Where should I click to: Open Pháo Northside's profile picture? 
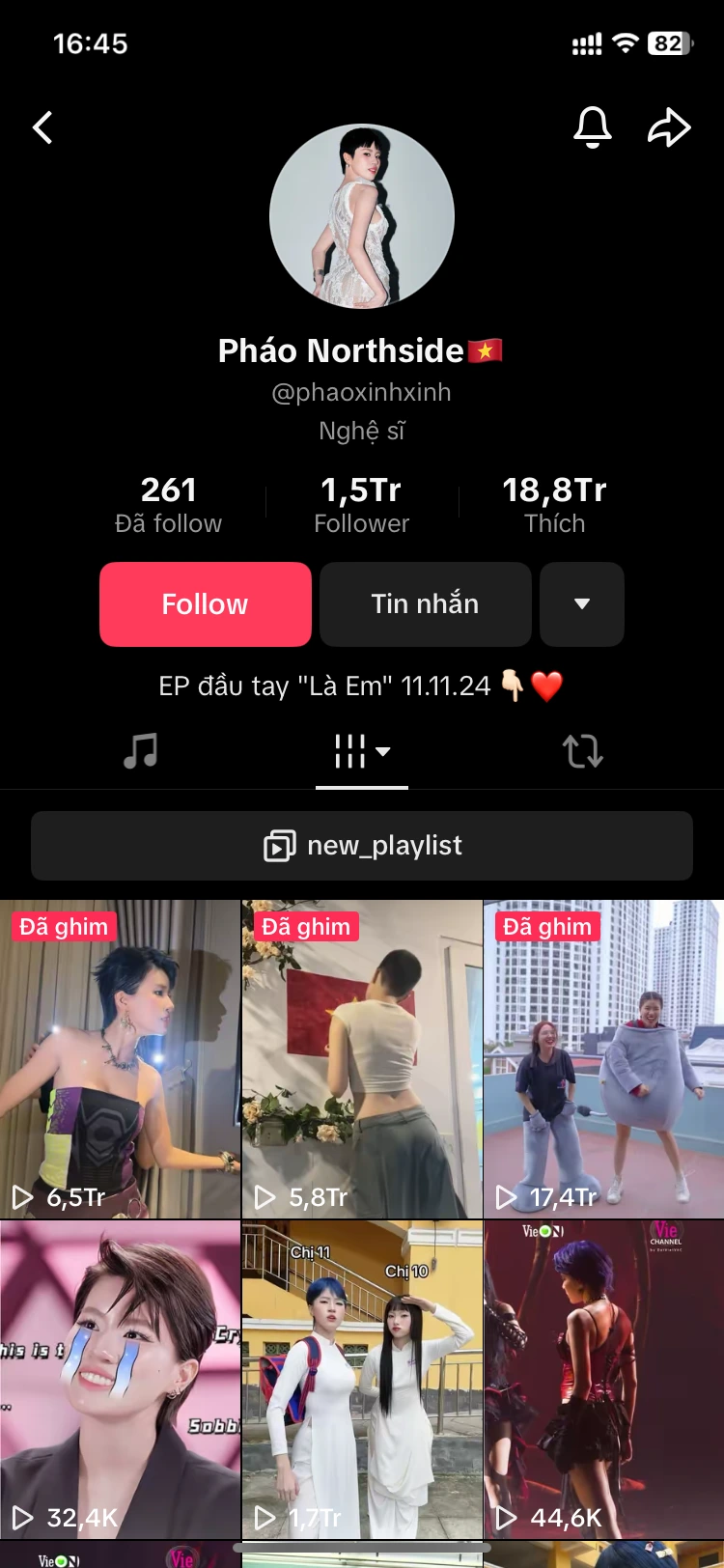(x=362, y=216)
